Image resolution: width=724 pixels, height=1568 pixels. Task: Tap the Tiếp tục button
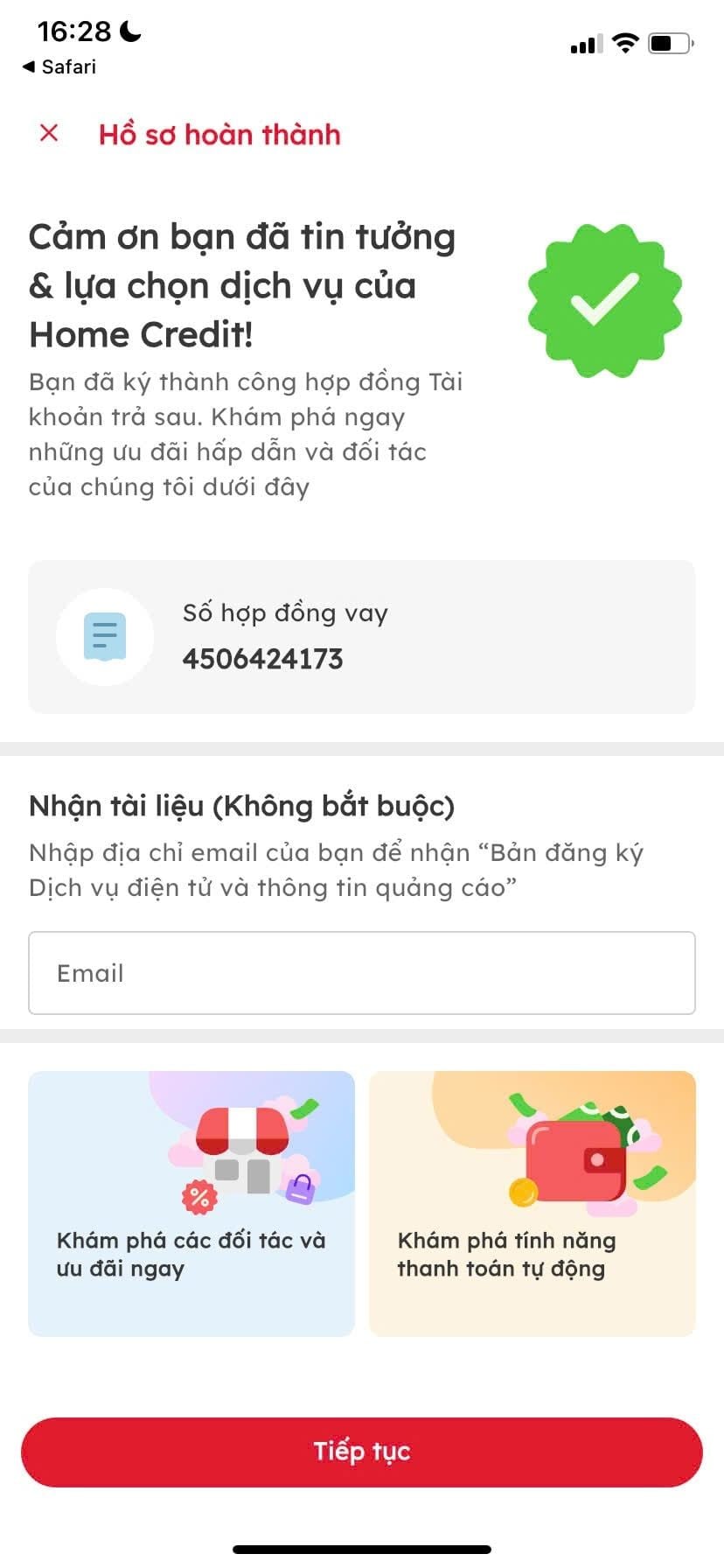[362, 1452]
